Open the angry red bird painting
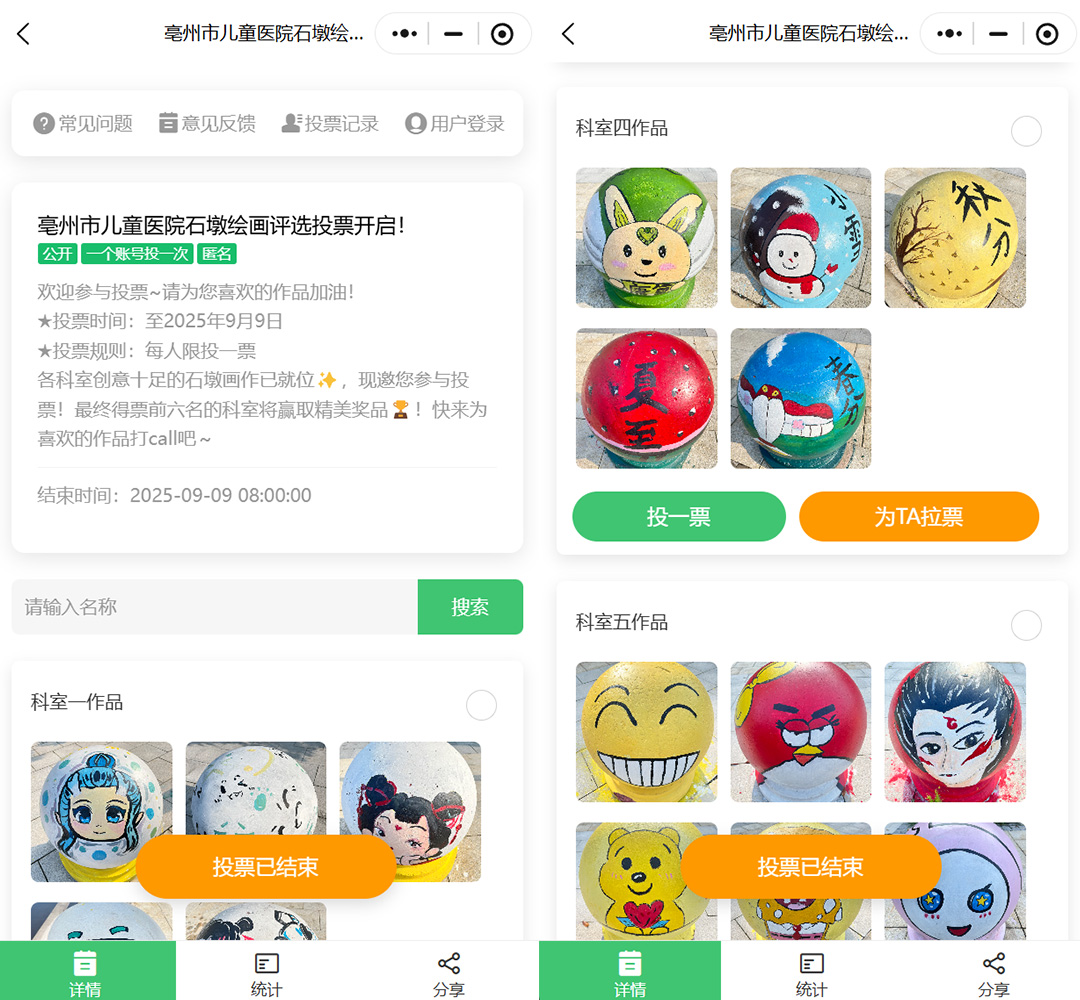This screenshot has width=1080, height=1000. pos(800,731)
